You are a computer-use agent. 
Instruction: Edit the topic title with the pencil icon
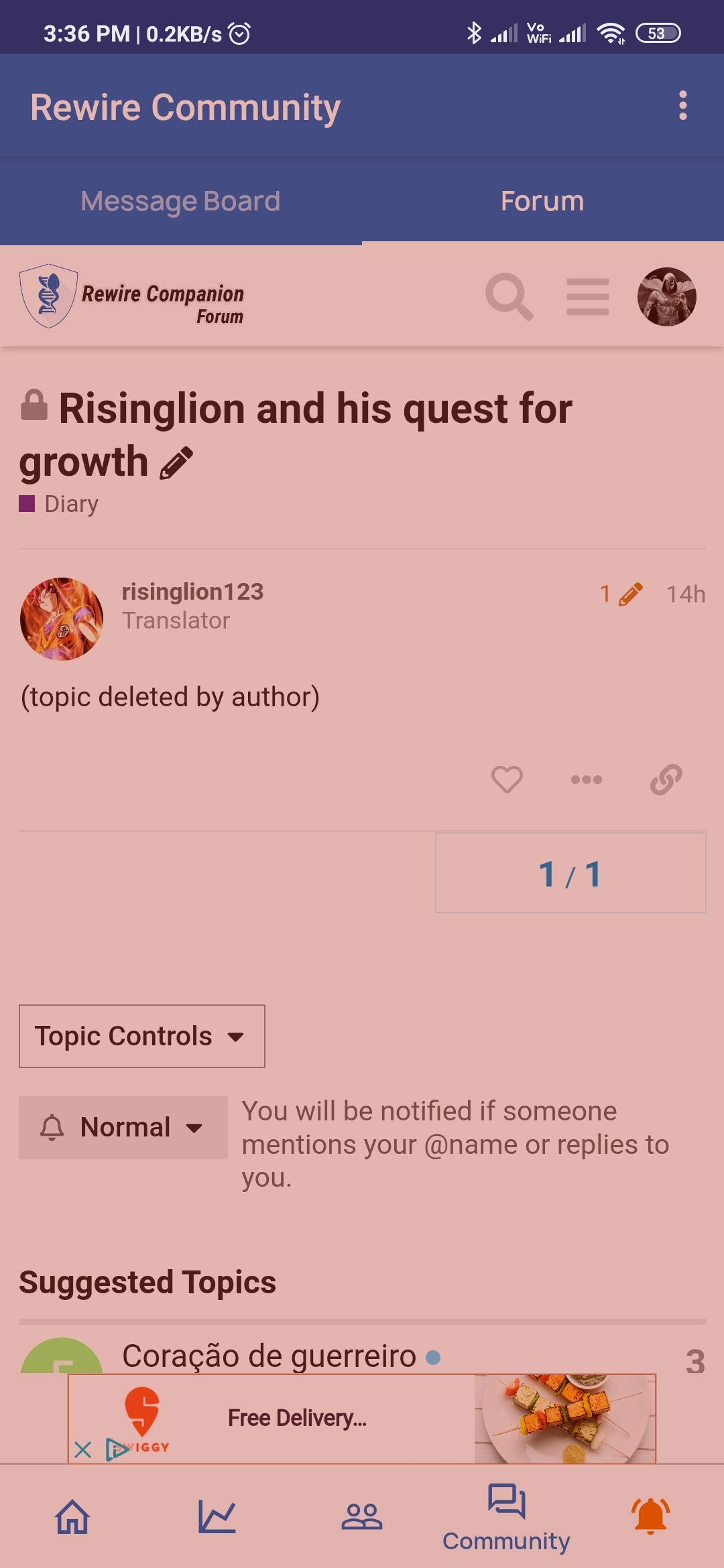tap(176, 463)
